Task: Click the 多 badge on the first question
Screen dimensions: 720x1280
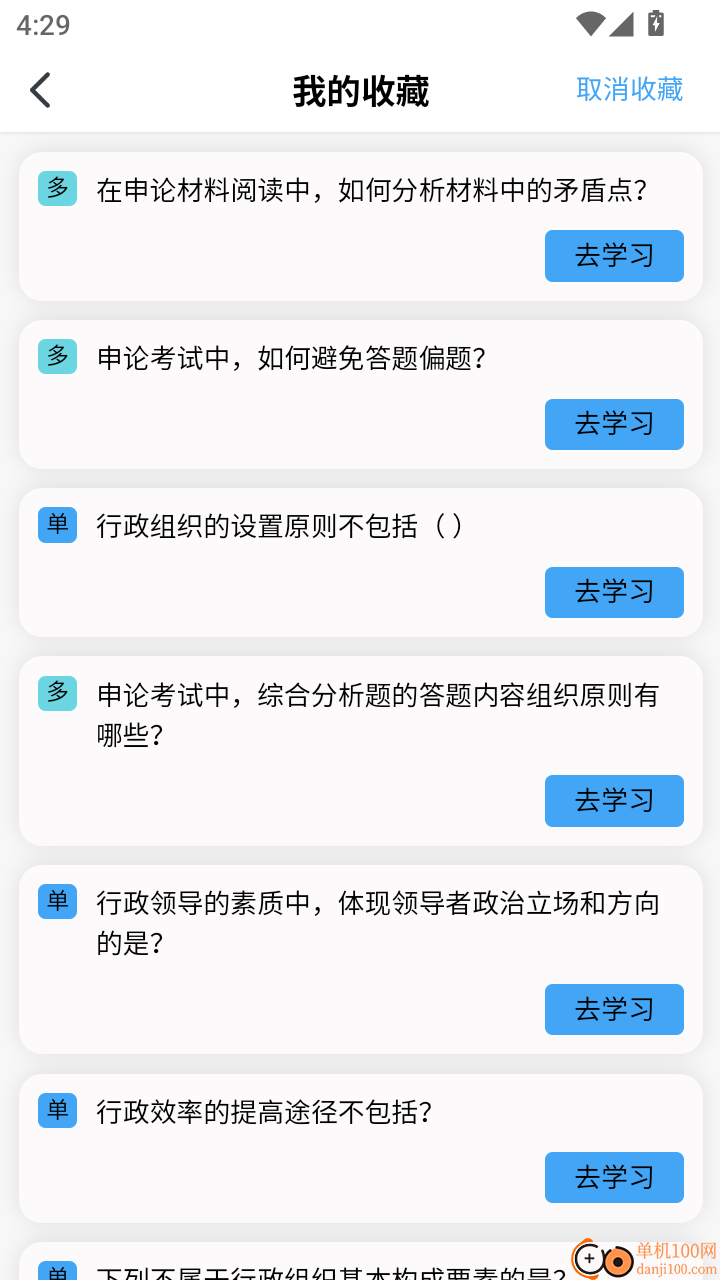Action: point(57,188)
